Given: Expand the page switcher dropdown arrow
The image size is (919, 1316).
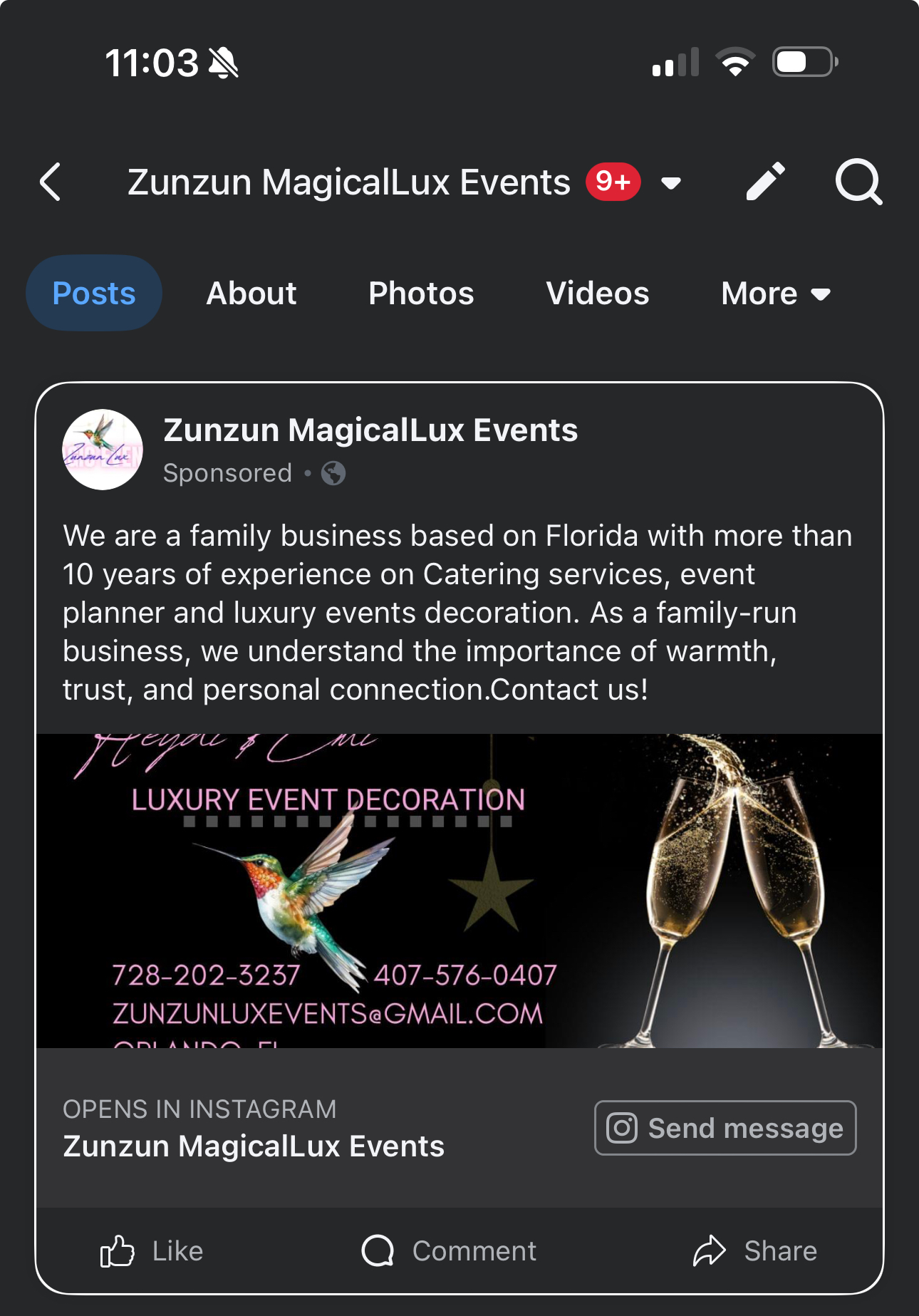Looking at the screenshot, I should click(x=670, y=183).
